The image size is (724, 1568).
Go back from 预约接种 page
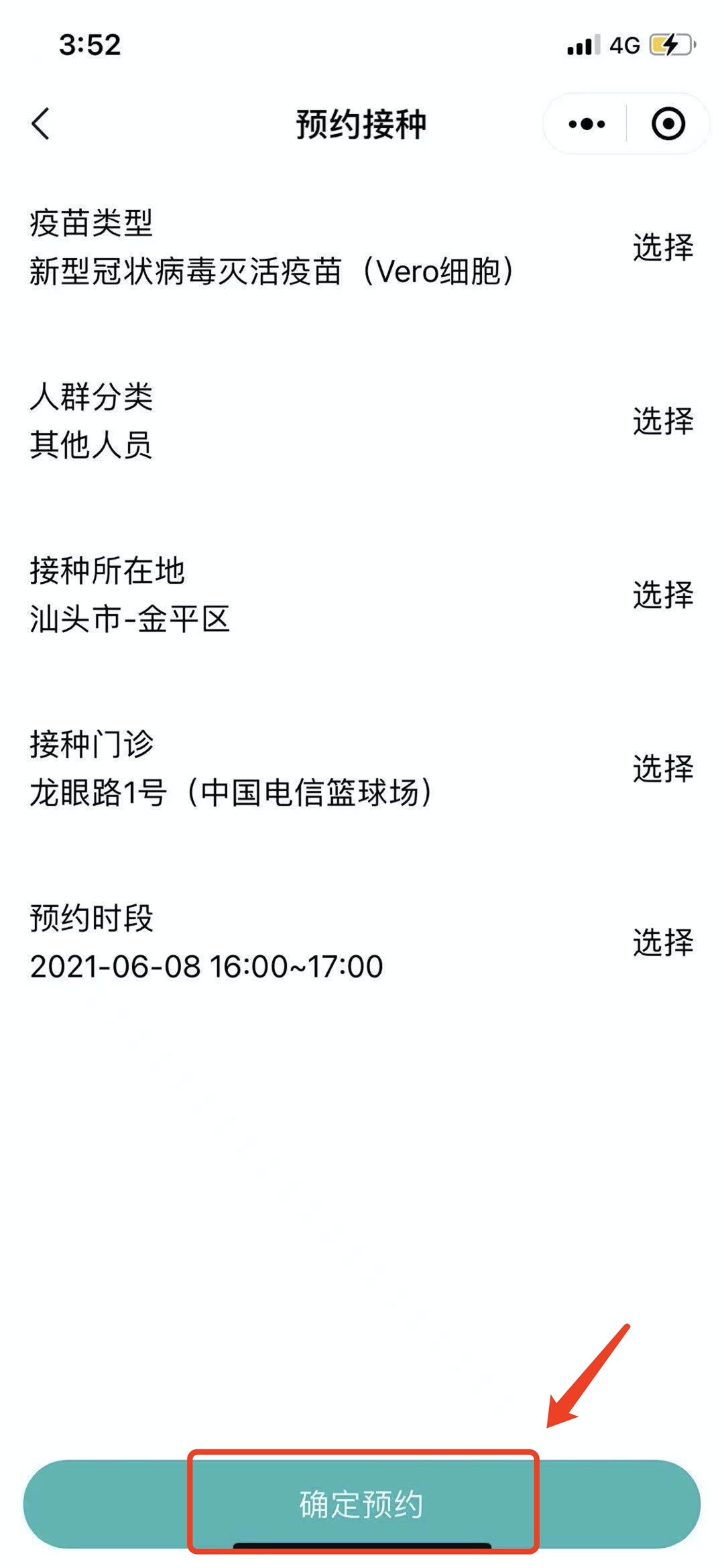41,124
